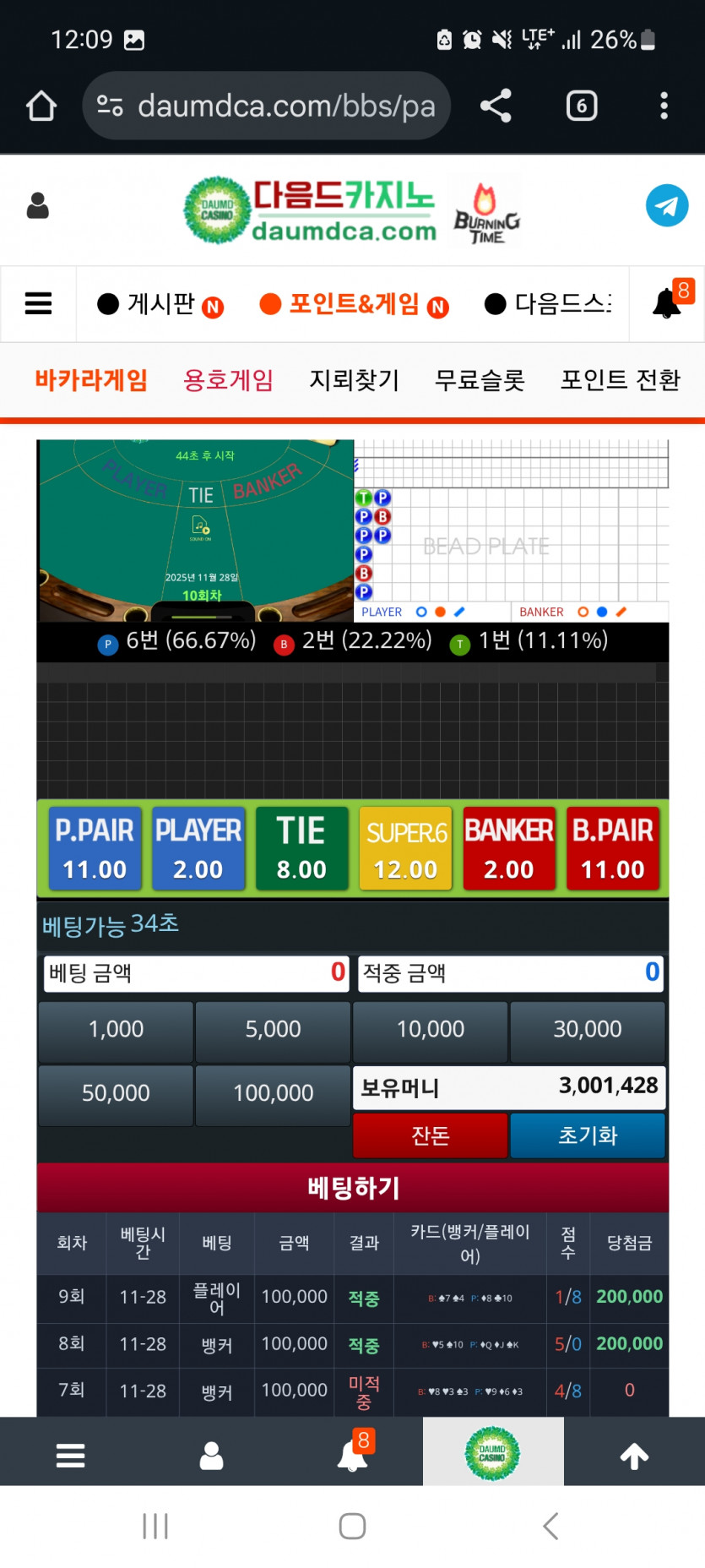Open the bell icon in the bottom navigation
Image resolution: width=705 pixels, height=1568 pixels.
click(352, 1451)
